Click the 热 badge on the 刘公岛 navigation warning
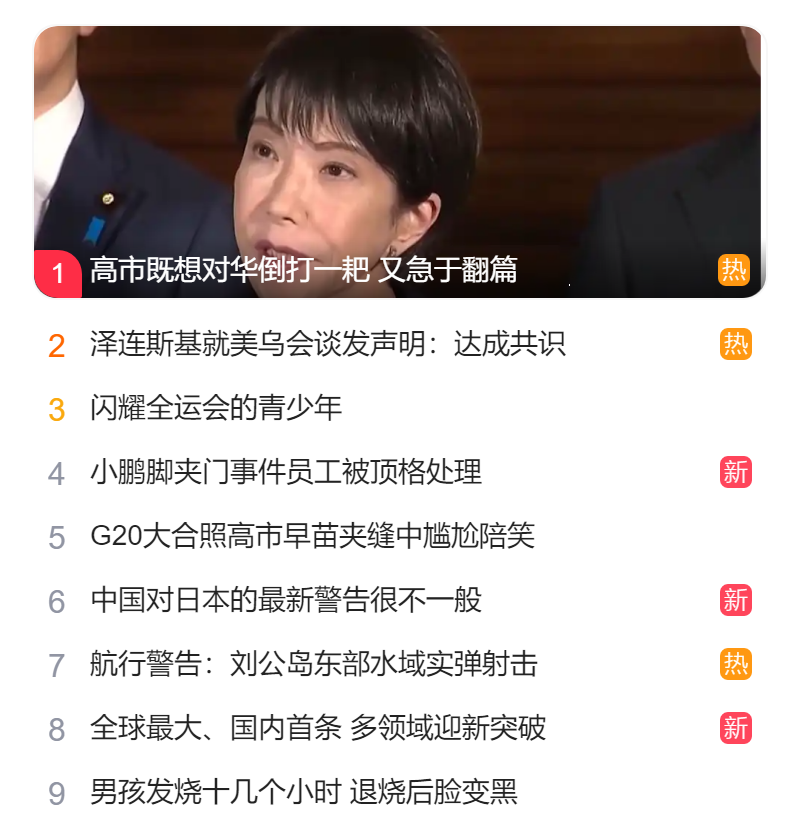800x836 pixels. (x=736, y=664)
